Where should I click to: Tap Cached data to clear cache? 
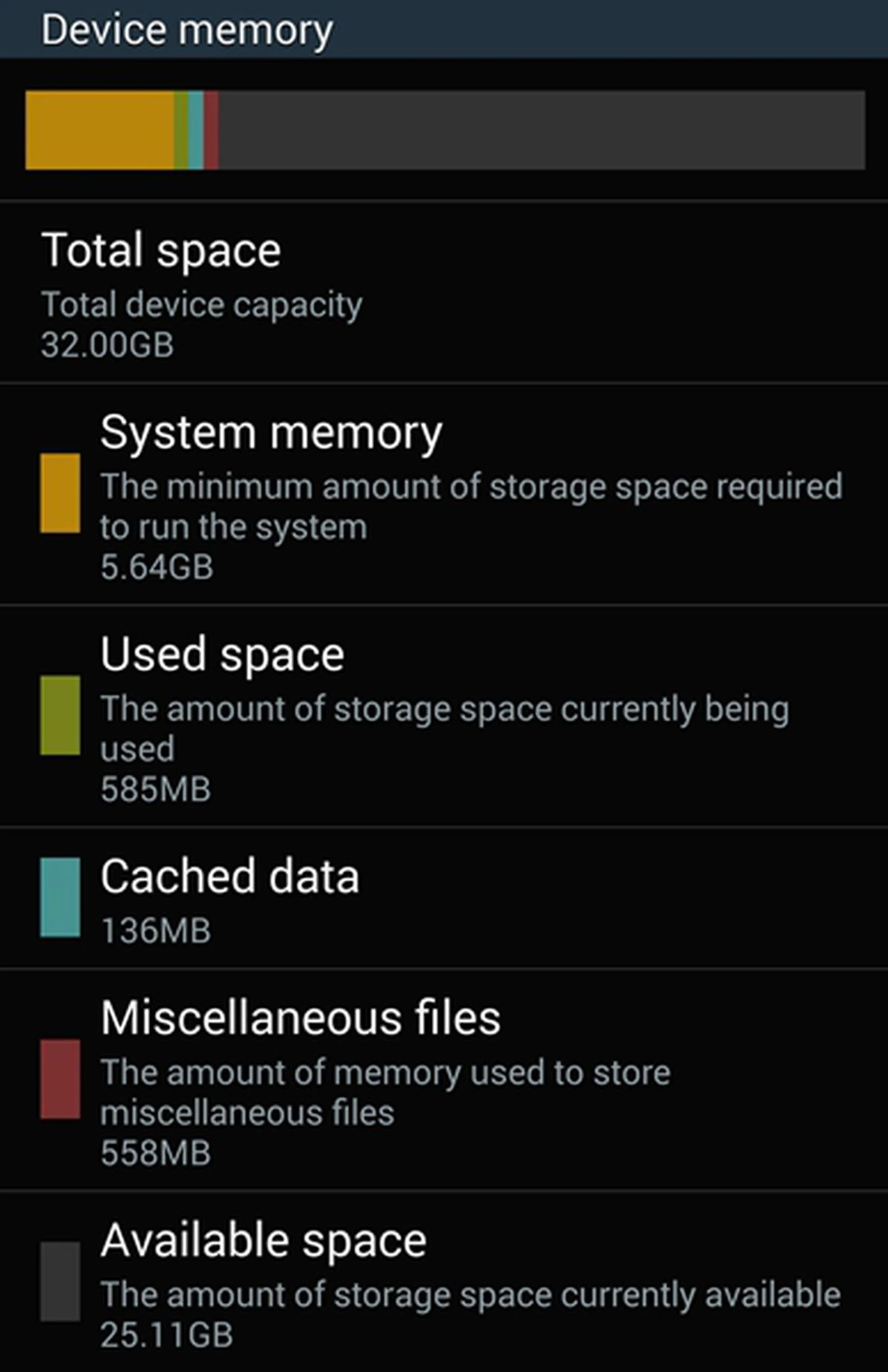tap(444, 898)
